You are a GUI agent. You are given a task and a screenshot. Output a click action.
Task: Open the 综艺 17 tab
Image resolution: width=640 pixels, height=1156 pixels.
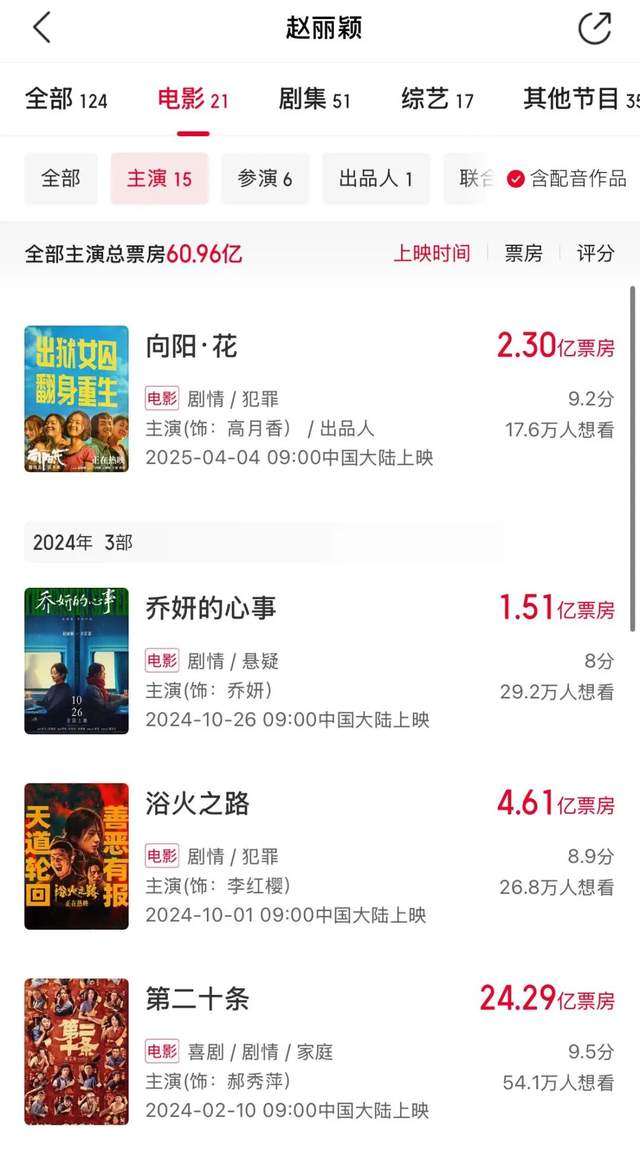(437, 99)
